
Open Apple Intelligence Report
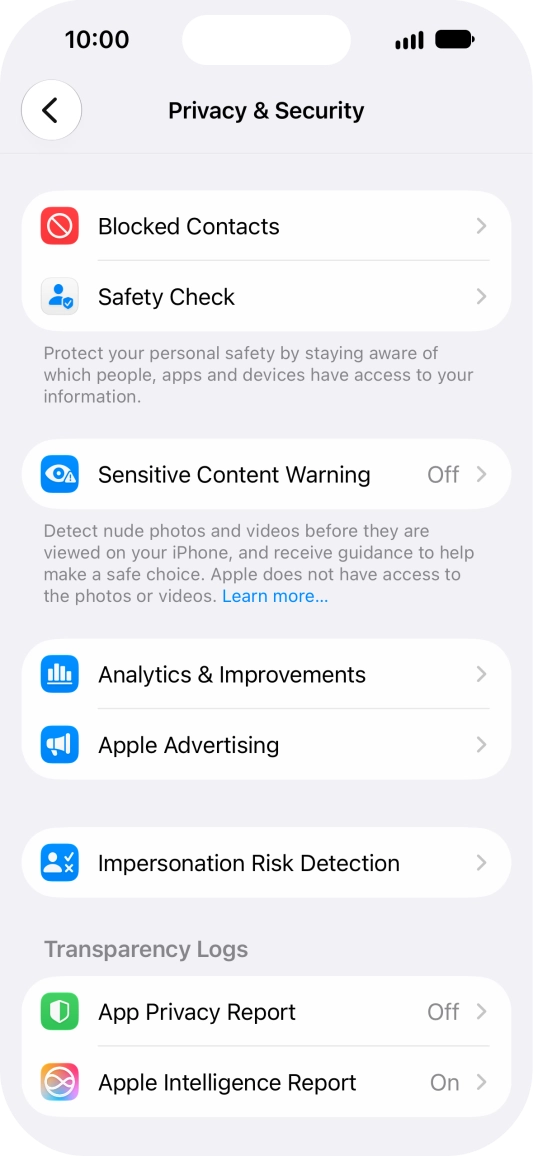pos(266,1082)
